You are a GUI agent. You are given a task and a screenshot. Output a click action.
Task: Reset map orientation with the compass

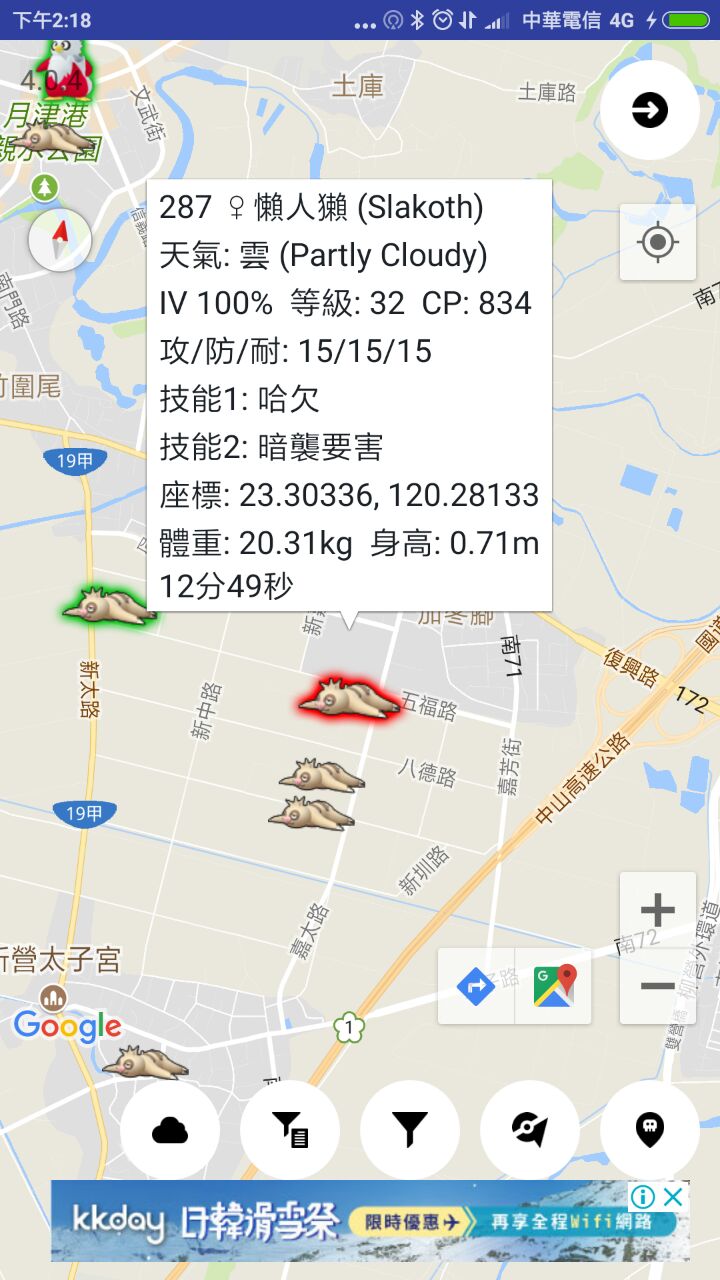pos(60,241)
